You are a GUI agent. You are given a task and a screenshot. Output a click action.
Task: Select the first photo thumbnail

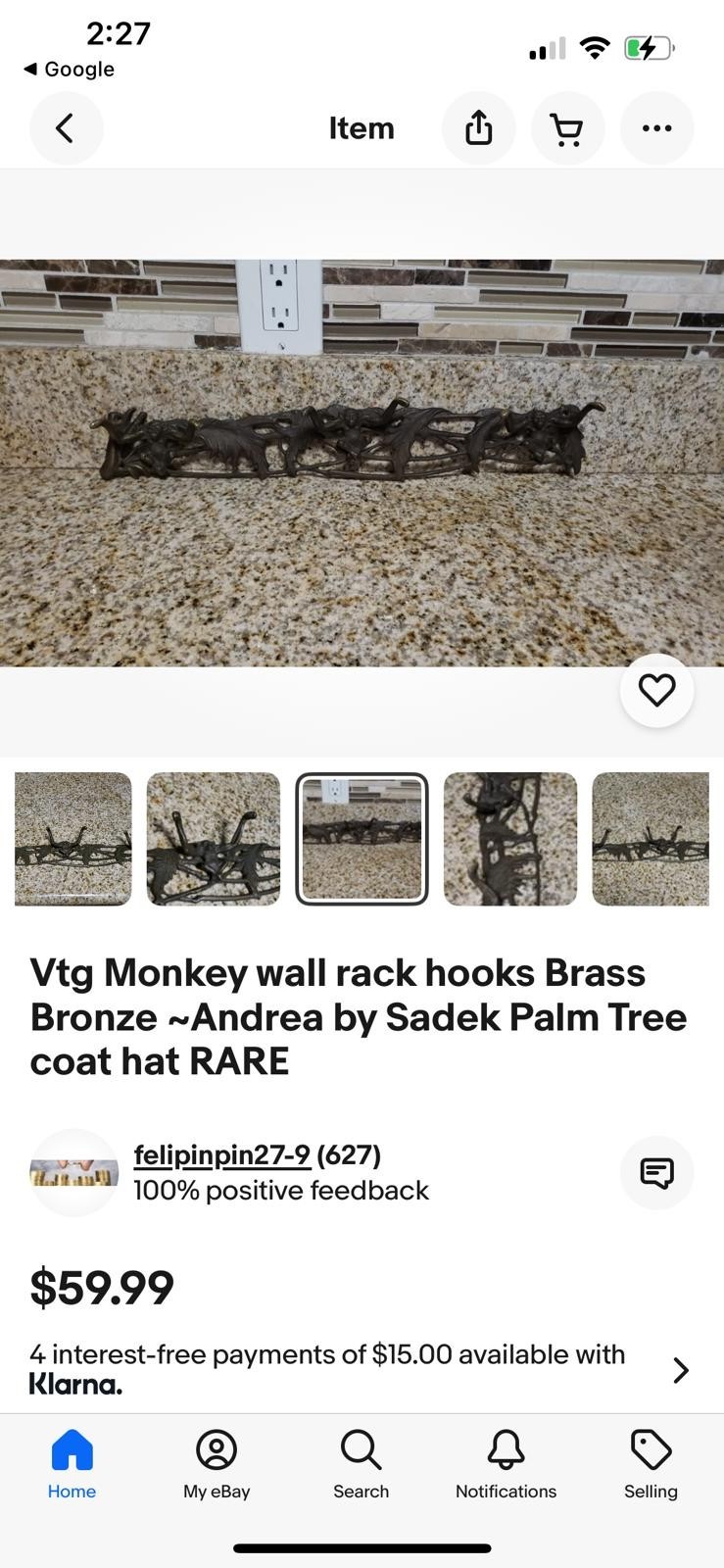coord(73,839)
